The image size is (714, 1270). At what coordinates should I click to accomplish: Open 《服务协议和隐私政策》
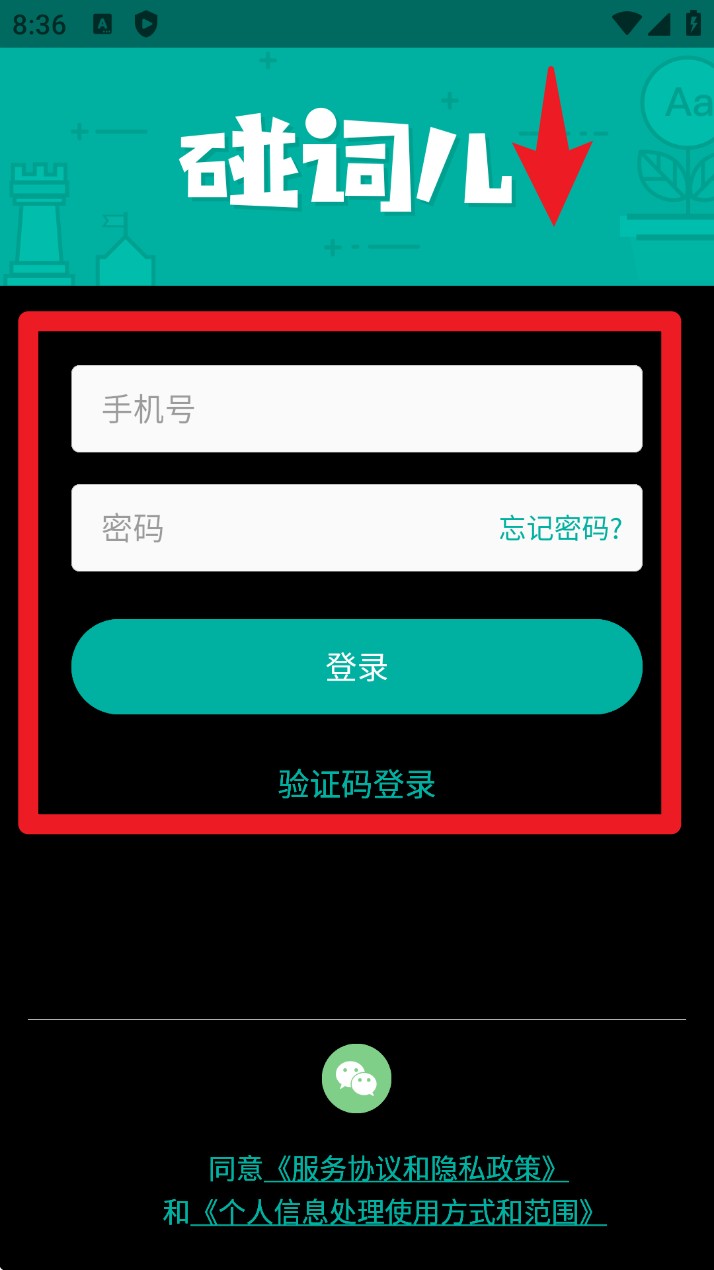(x=416, y=1168)
